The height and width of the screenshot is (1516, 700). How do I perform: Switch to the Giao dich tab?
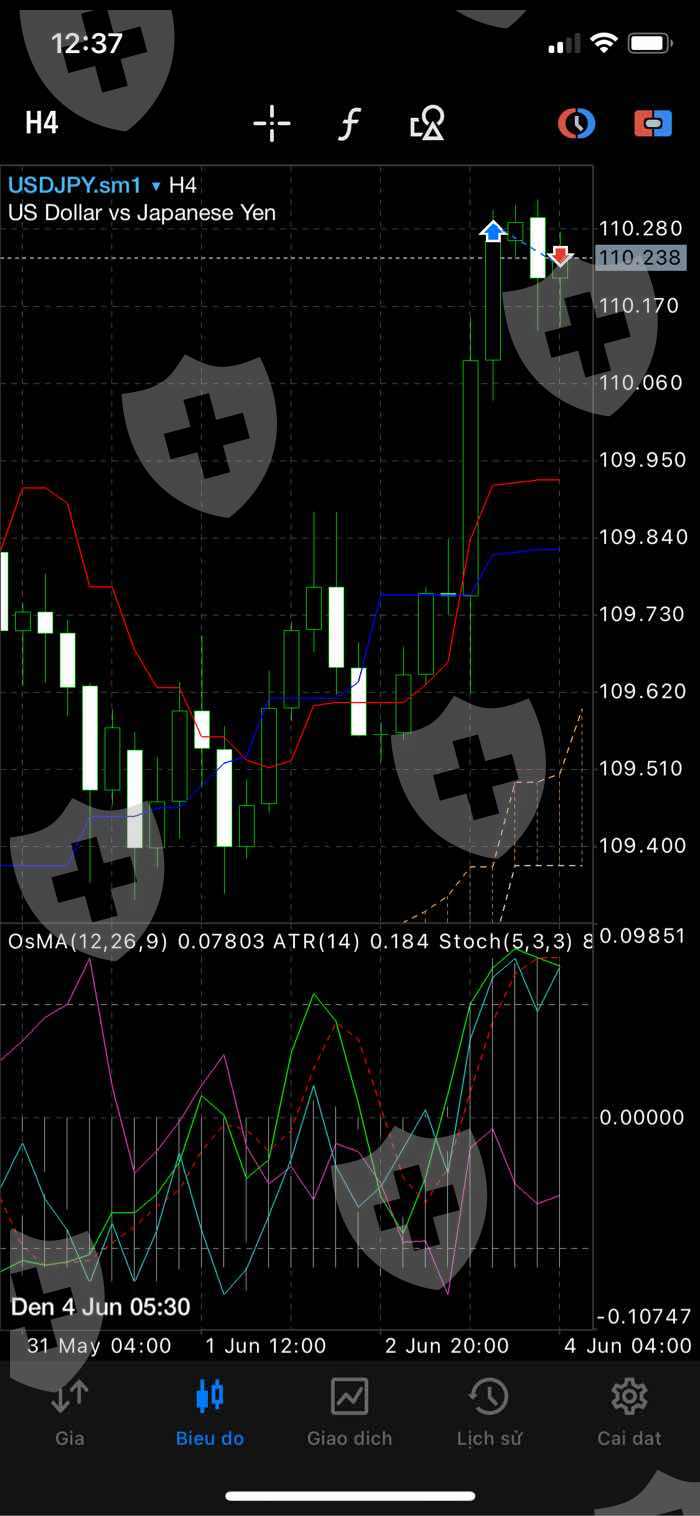click(350, 1411)
